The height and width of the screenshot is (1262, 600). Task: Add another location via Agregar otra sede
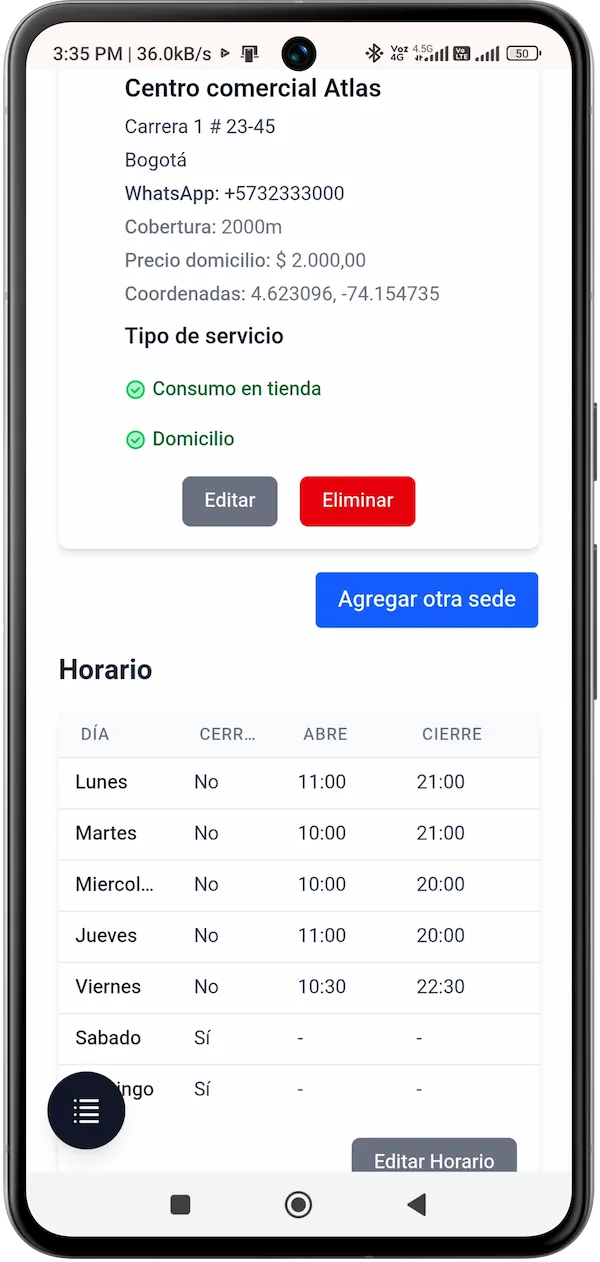[426, 600]
